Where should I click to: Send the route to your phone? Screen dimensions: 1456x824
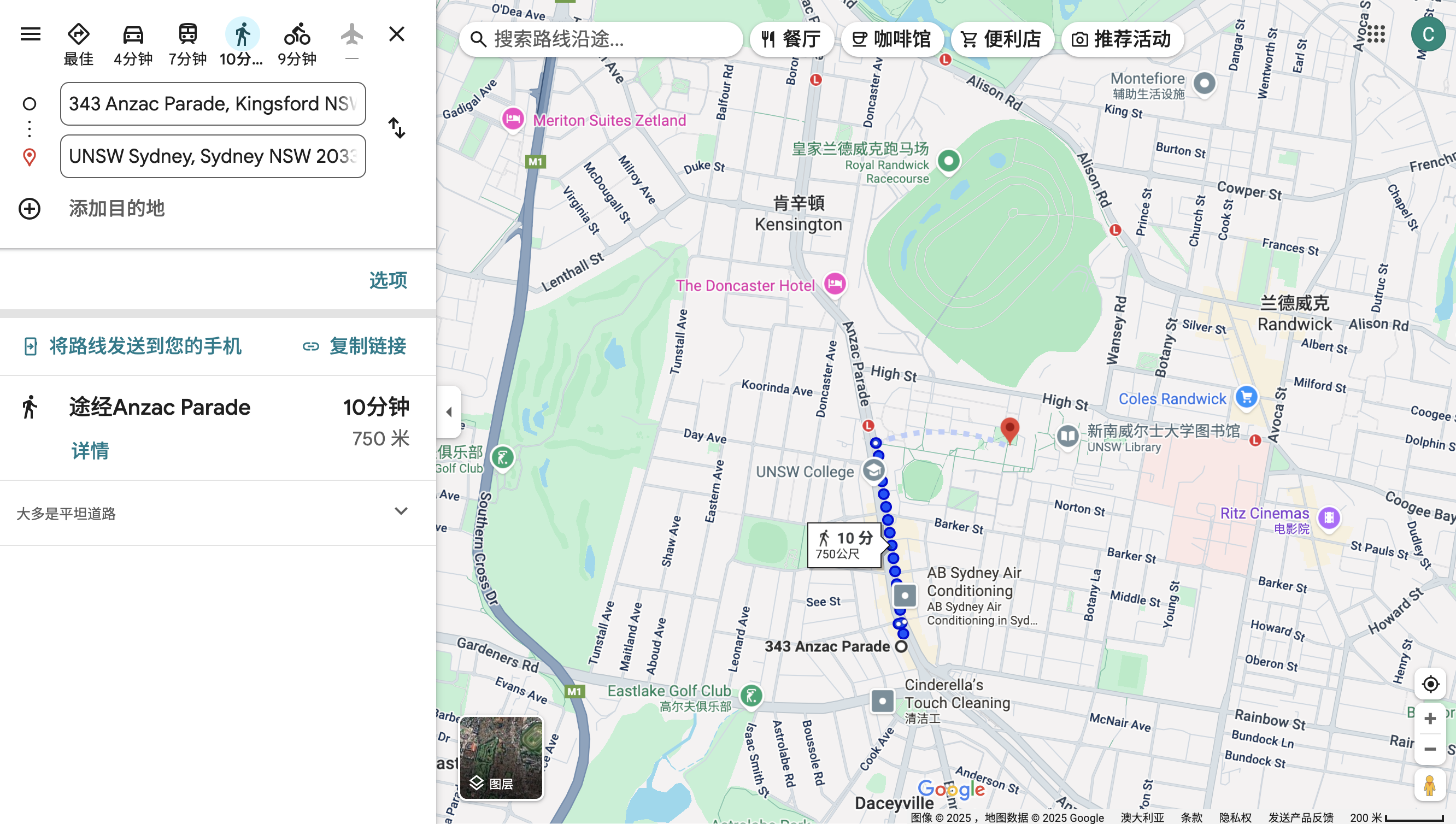[x=133, y=346]
